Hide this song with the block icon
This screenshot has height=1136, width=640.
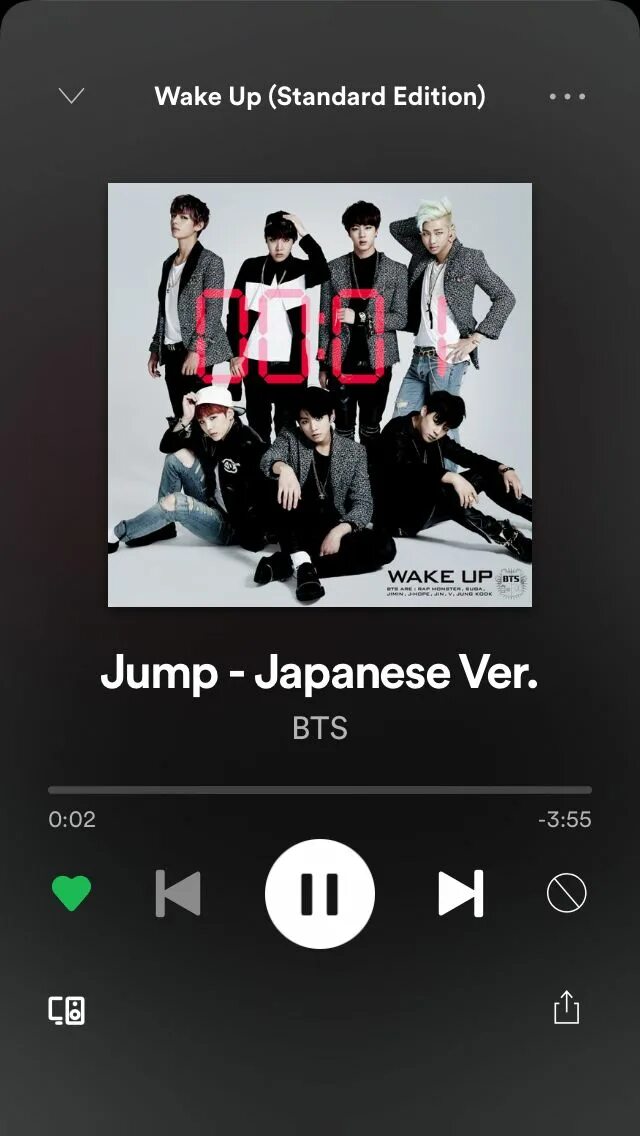pos(567,893)
